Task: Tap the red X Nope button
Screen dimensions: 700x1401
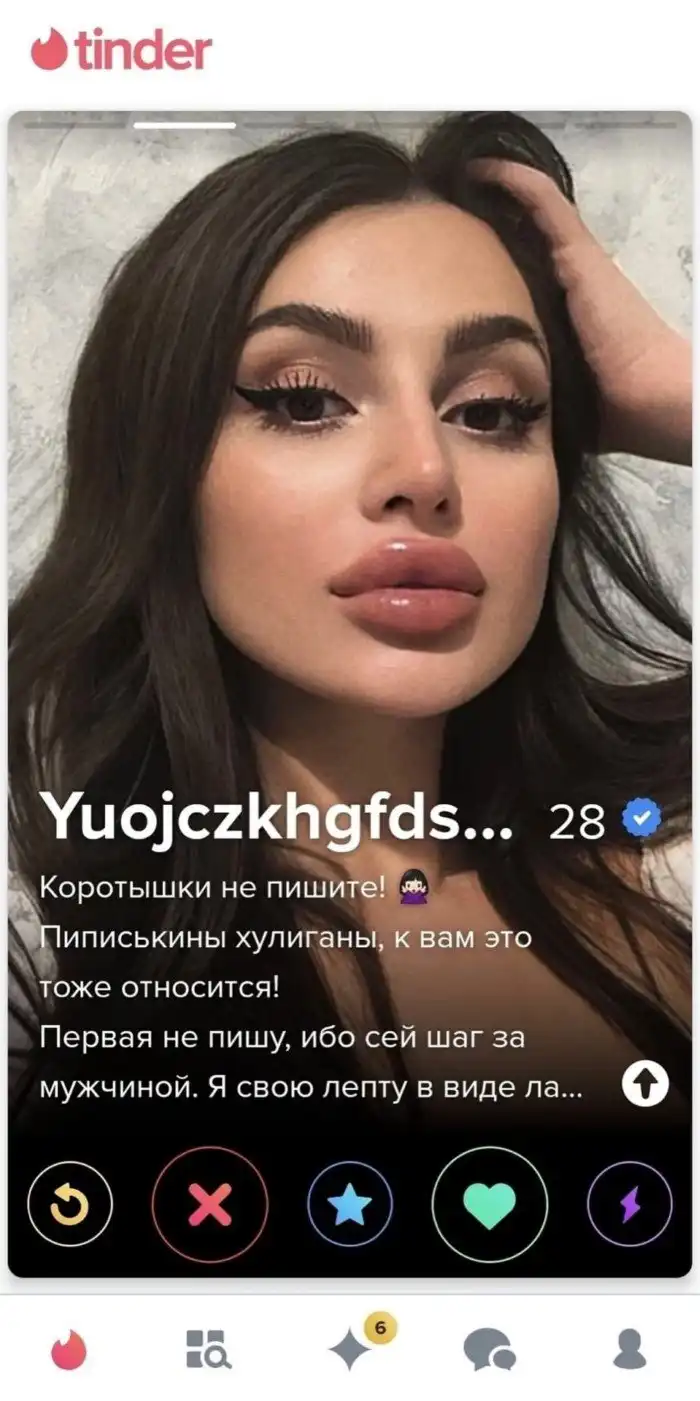Action: pyautogui.click(x=210, y=1204)
